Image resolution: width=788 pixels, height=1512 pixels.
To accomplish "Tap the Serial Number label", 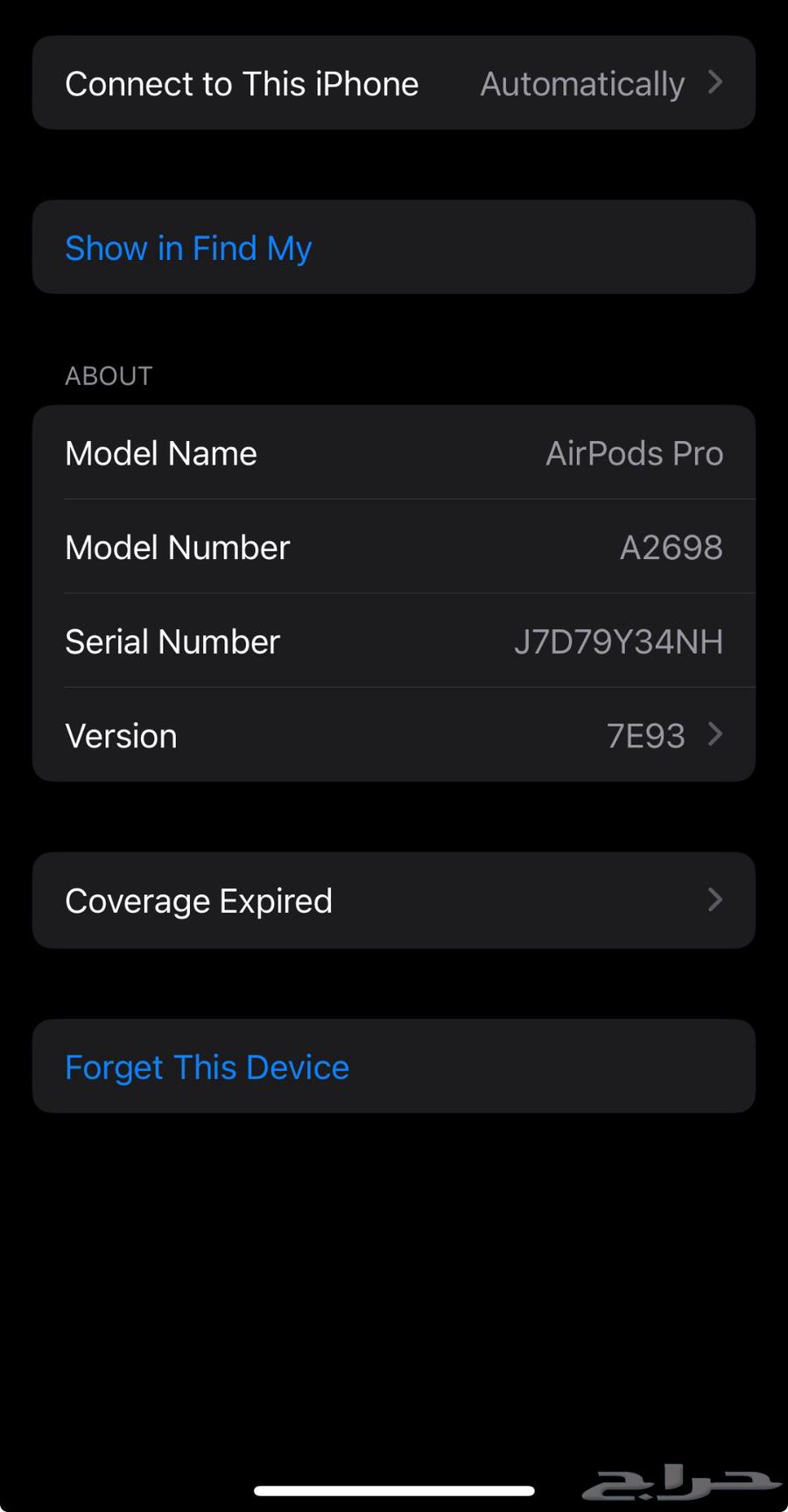I will [x=172, y=641].
